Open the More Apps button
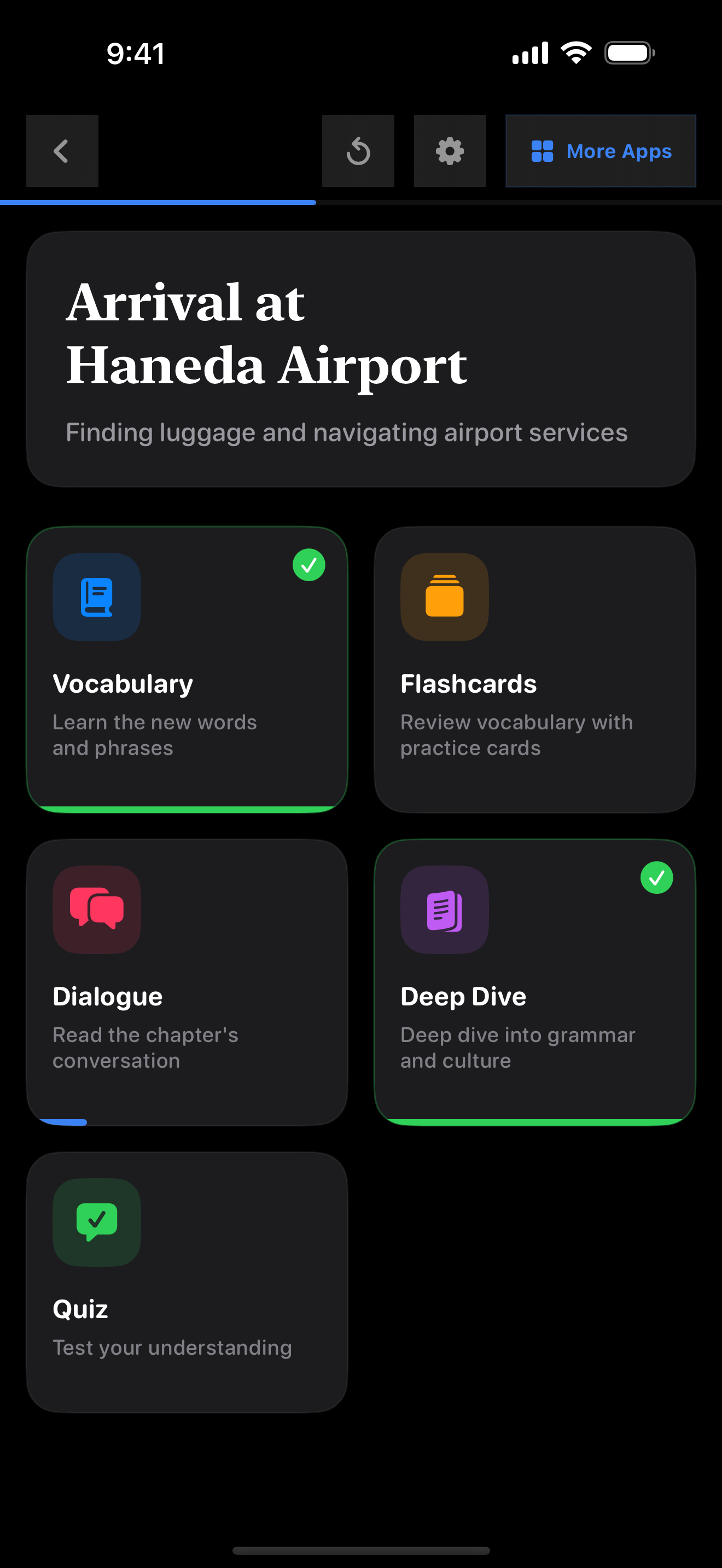 [600, 151]
